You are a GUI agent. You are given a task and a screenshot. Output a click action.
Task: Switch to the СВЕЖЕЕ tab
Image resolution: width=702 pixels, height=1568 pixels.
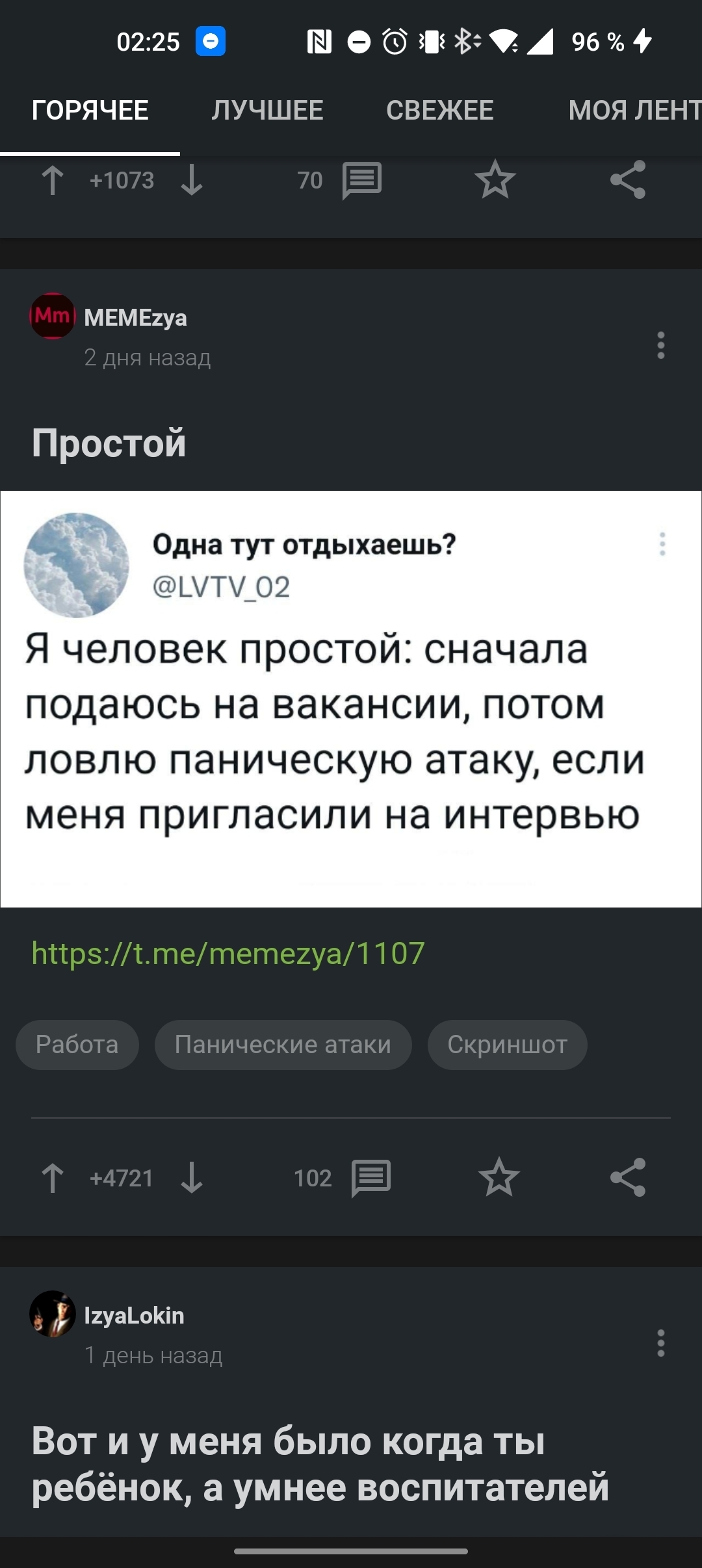440,110
